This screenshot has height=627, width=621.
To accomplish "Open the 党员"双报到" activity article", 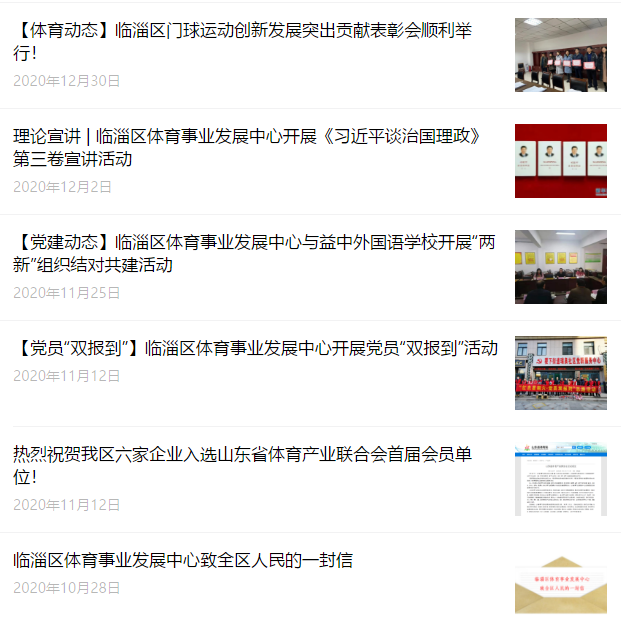I will 257,348.
